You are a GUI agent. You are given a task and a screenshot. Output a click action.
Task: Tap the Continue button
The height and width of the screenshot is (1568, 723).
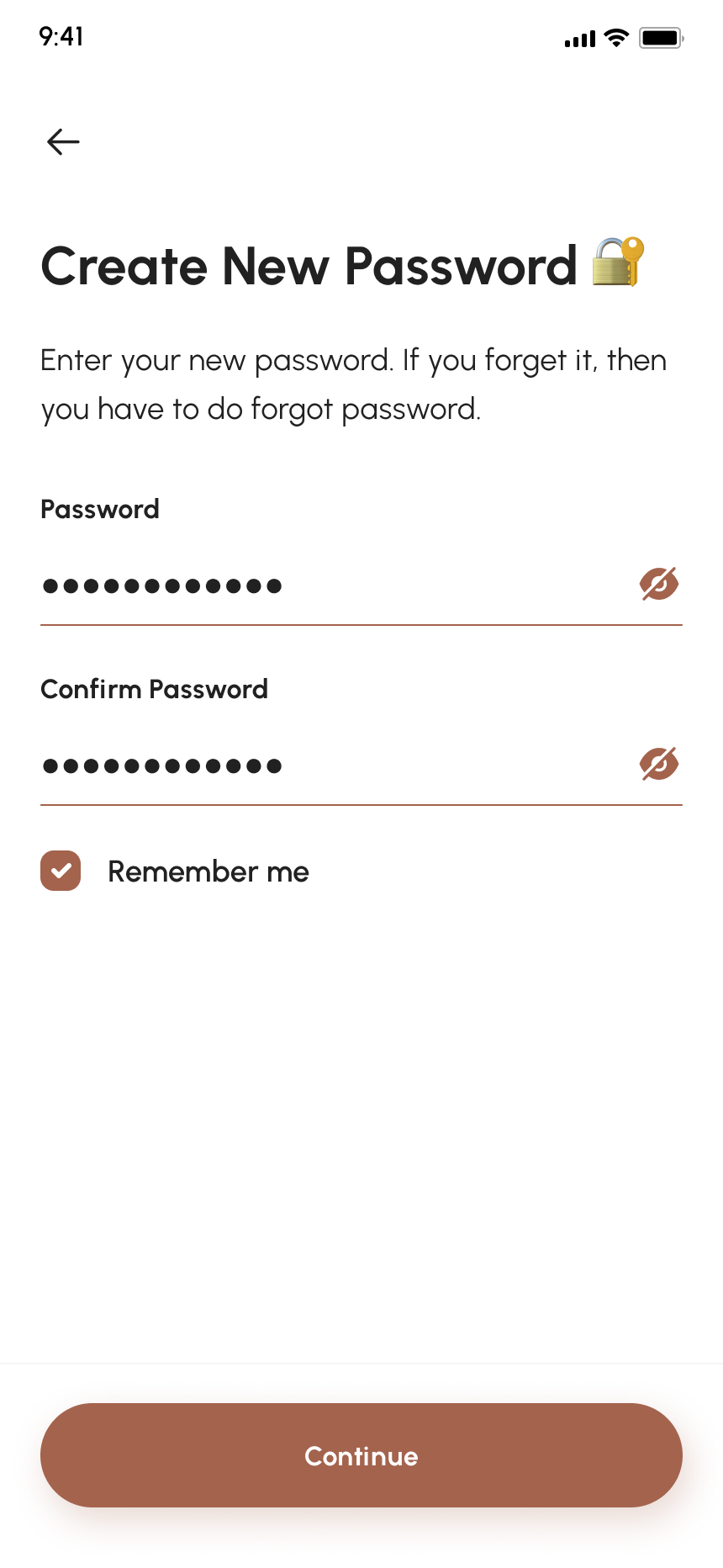pyautogui.click(x=361, y=1455)
